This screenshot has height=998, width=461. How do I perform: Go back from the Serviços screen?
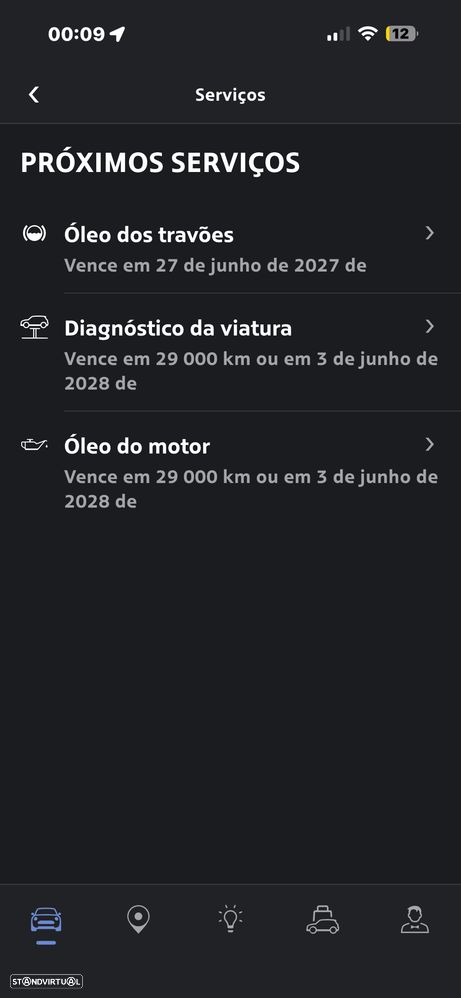pos(34,95)
